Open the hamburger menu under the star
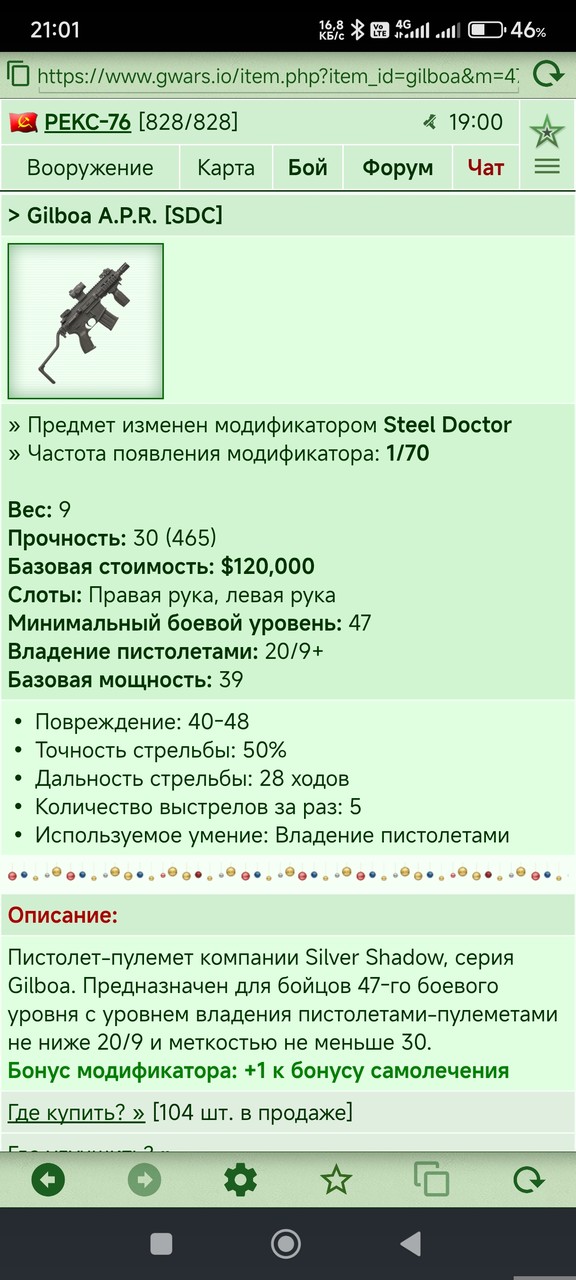The width and height of the screenshot is (576, 1280). [547, 167]
